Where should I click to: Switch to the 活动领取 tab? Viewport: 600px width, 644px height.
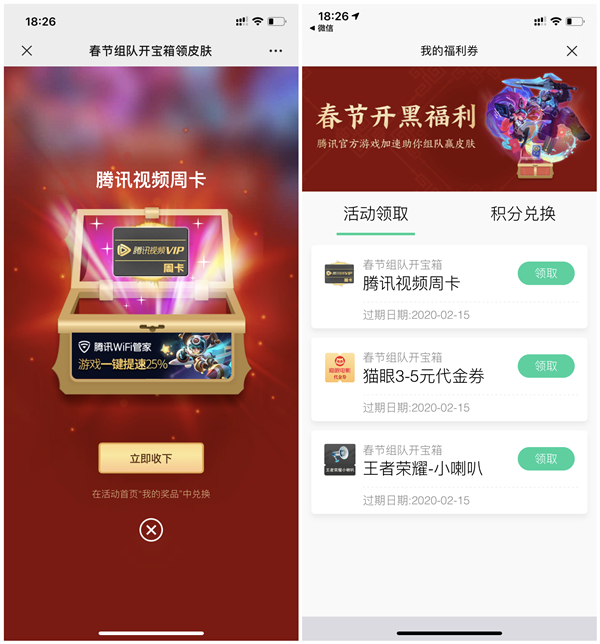(x=376, y=214)
